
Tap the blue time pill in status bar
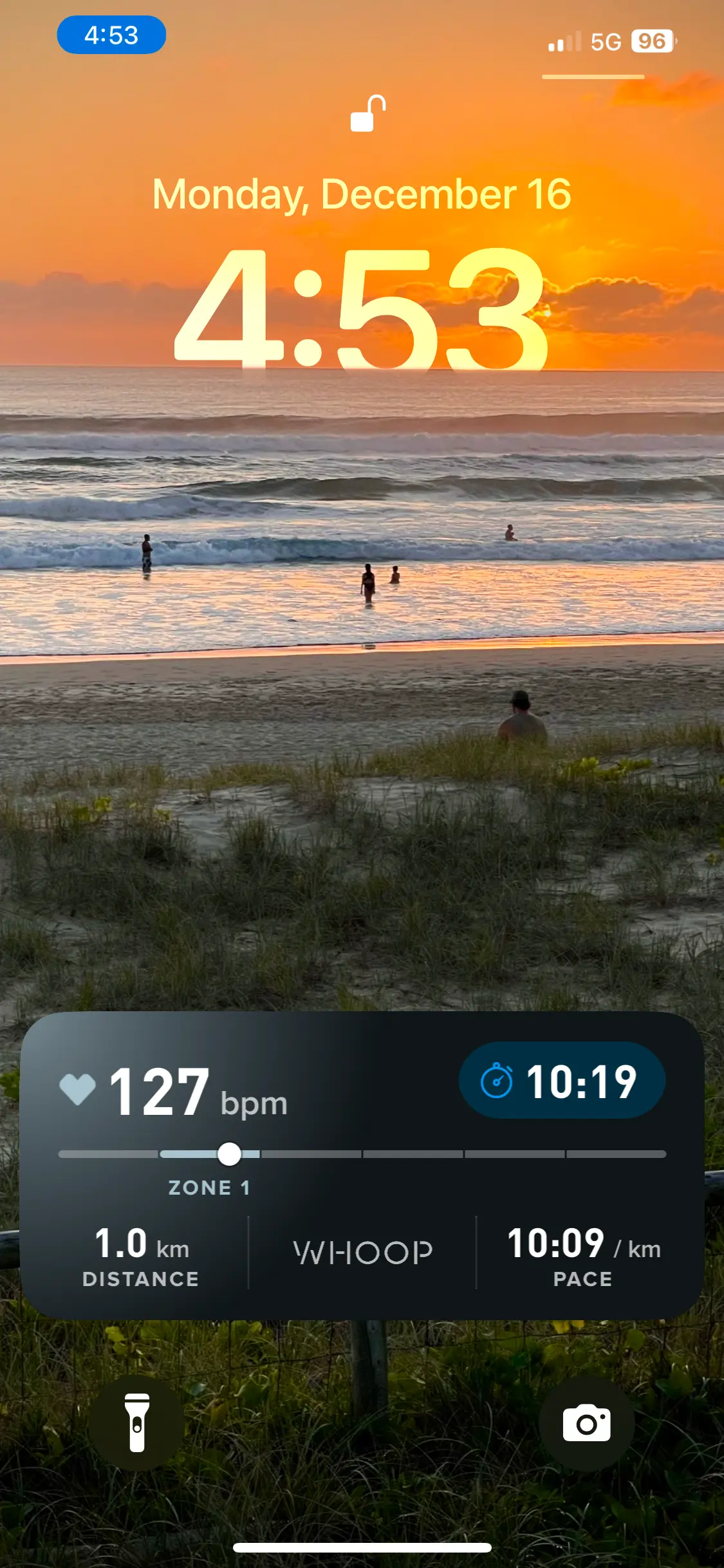coord(111,35)
